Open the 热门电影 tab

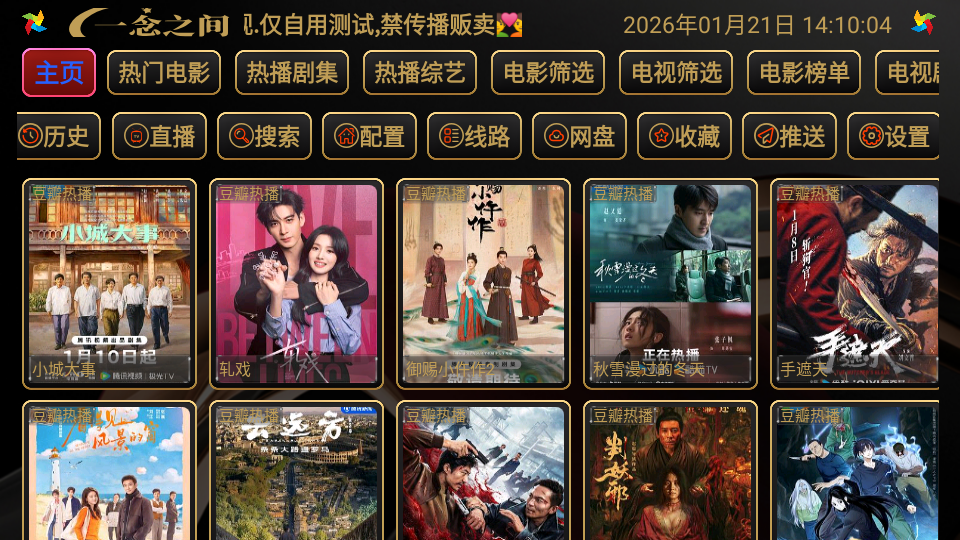point(164,73)
